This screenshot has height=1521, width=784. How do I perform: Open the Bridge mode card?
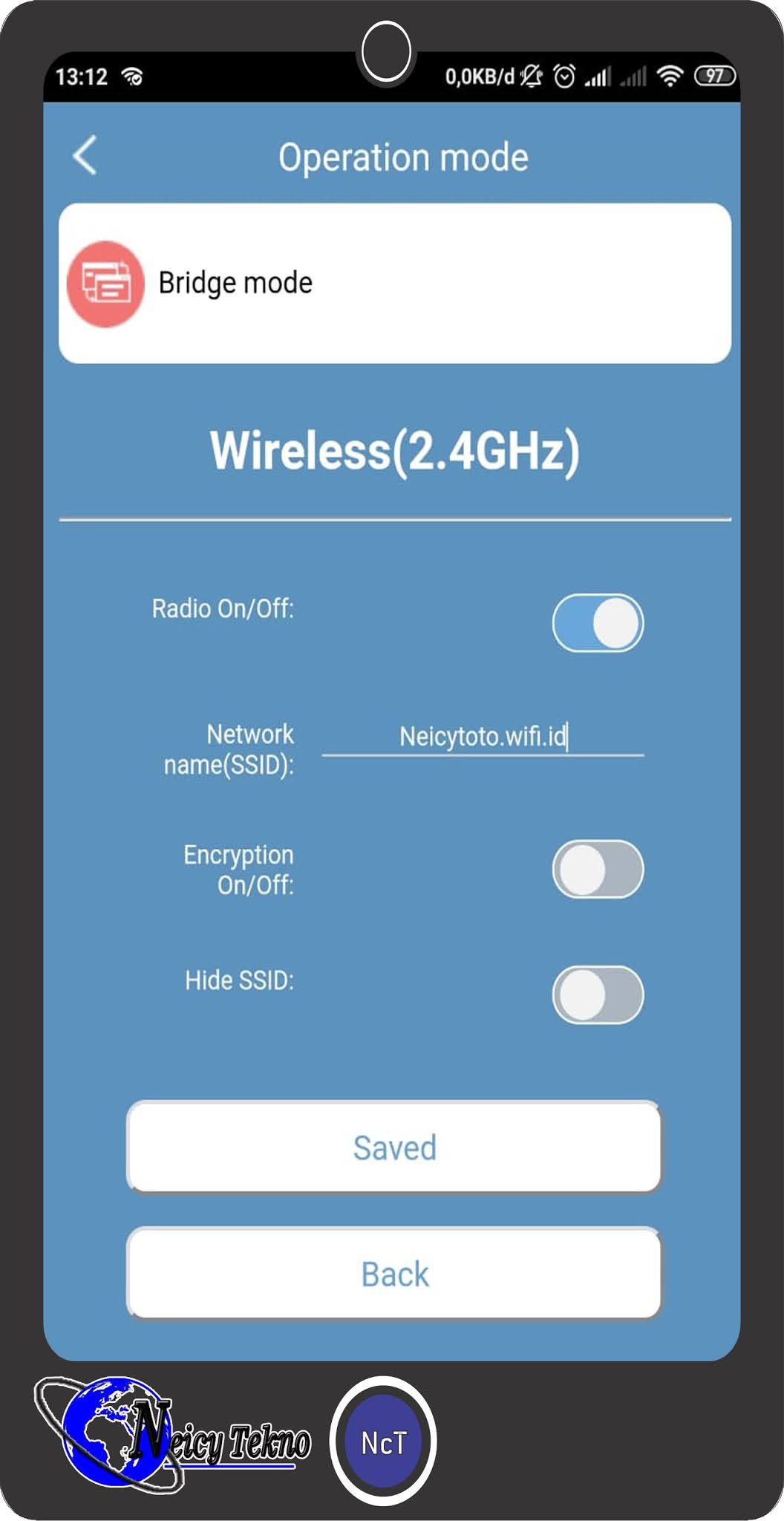394,283
